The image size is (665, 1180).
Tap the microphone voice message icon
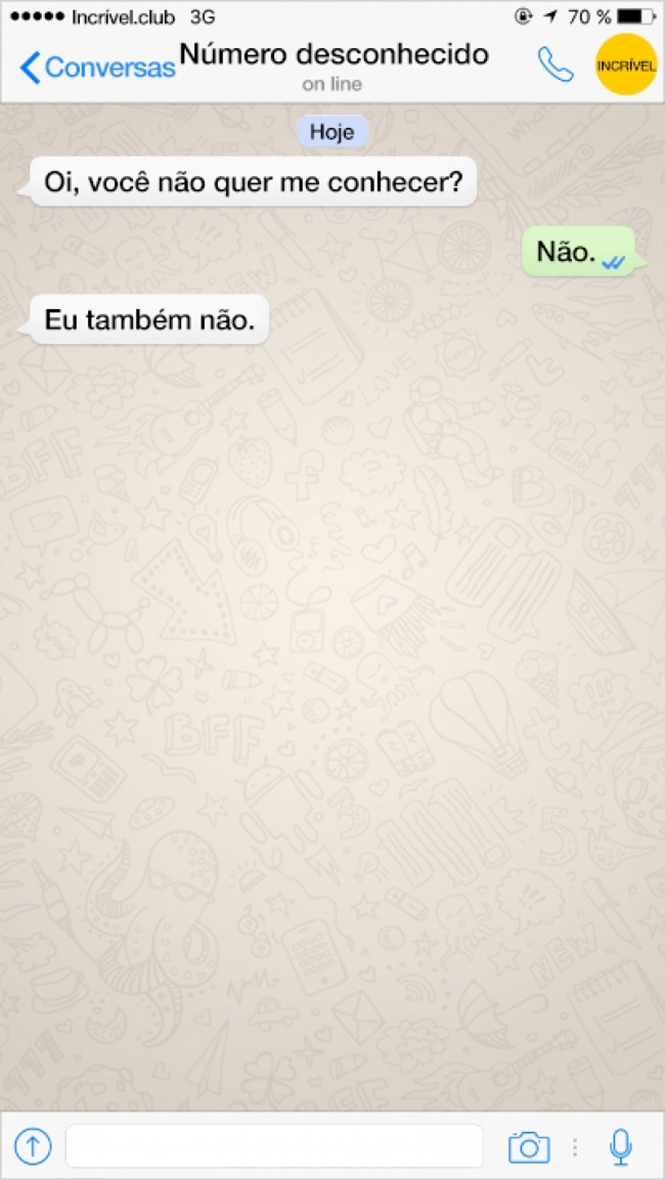[x=621, y=1146]
